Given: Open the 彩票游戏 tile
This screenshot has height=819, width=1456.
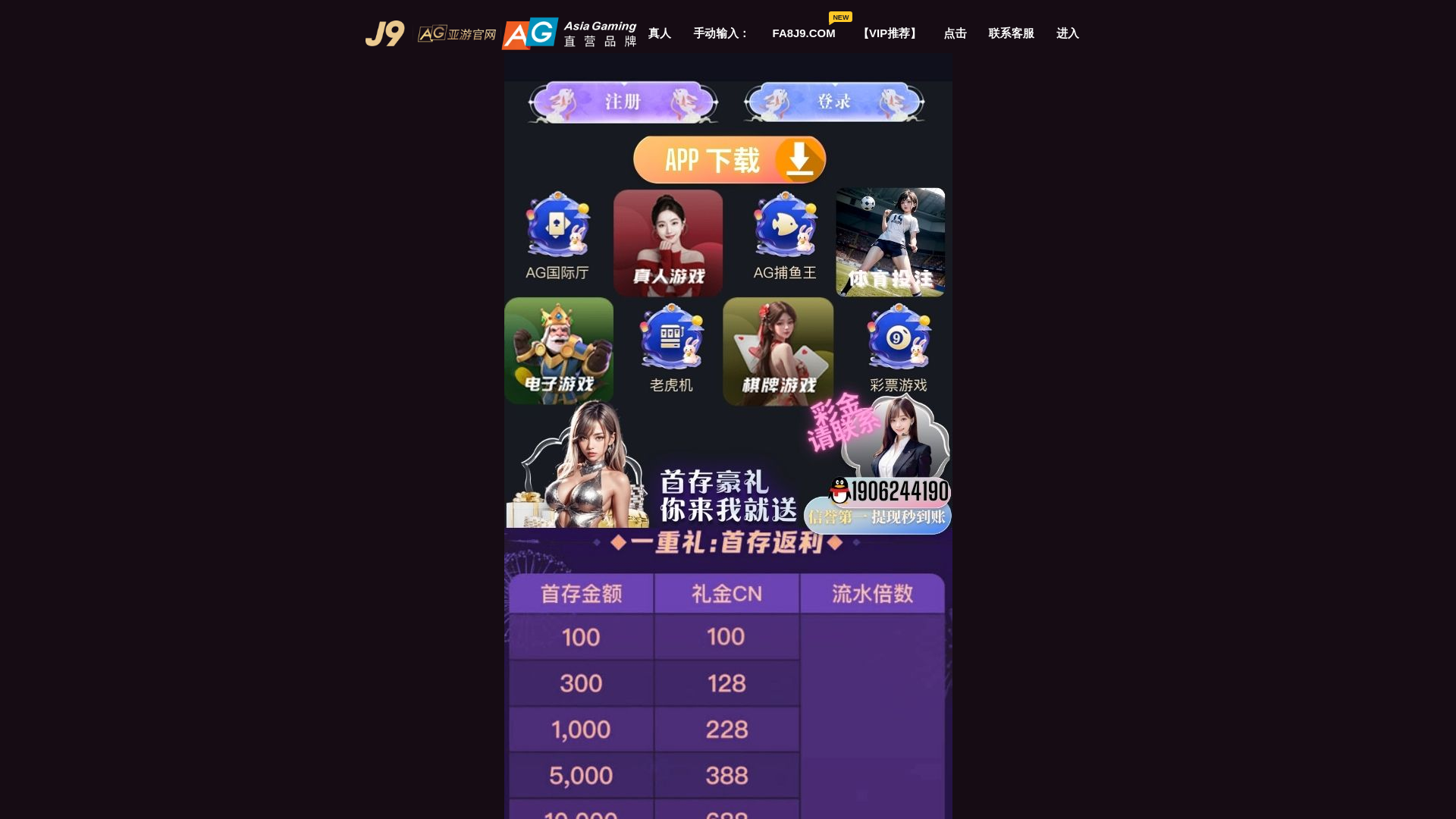Looking at the screenshot, I should pyautogui.click(x=899, y=349).
